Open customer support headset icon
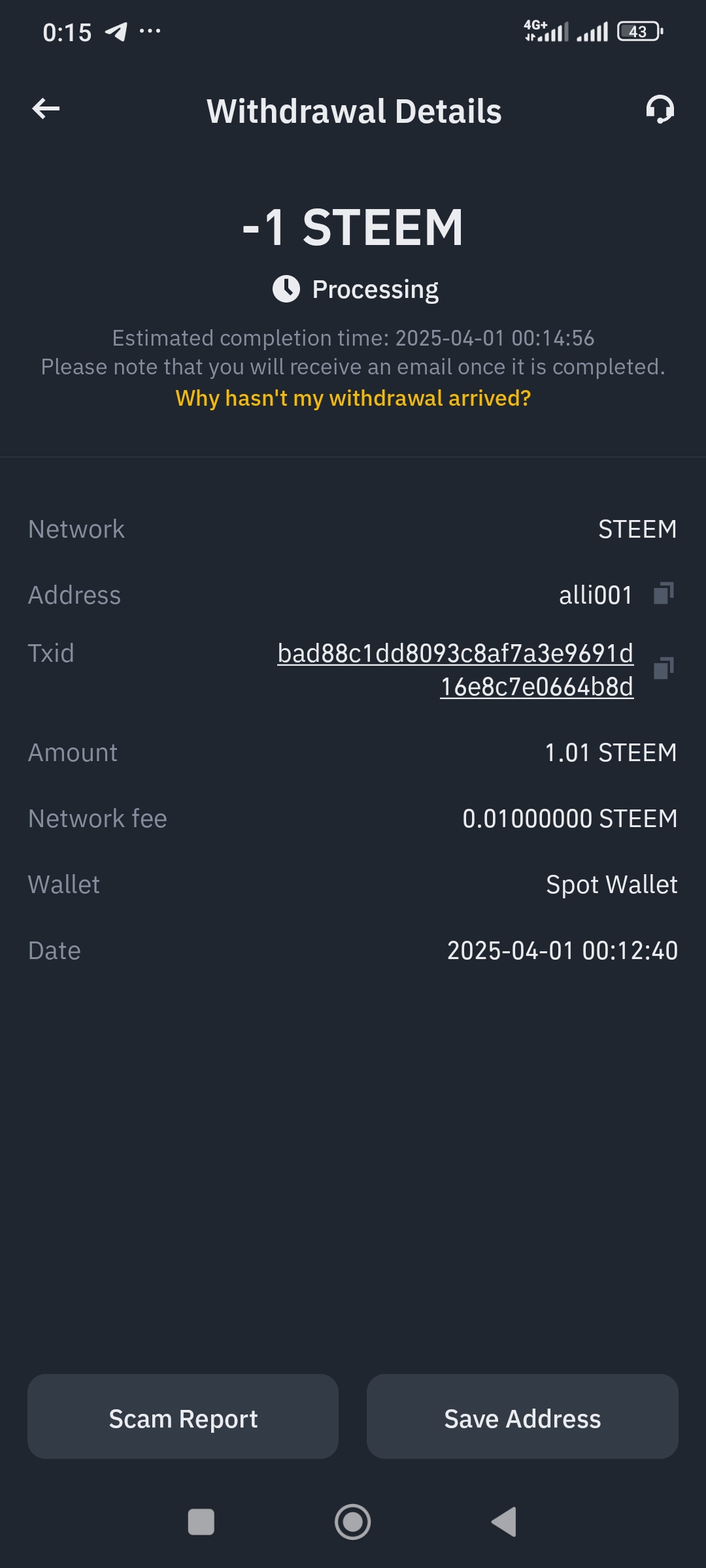This screenshot has width=706, height=1568. (x=660, y=109)
